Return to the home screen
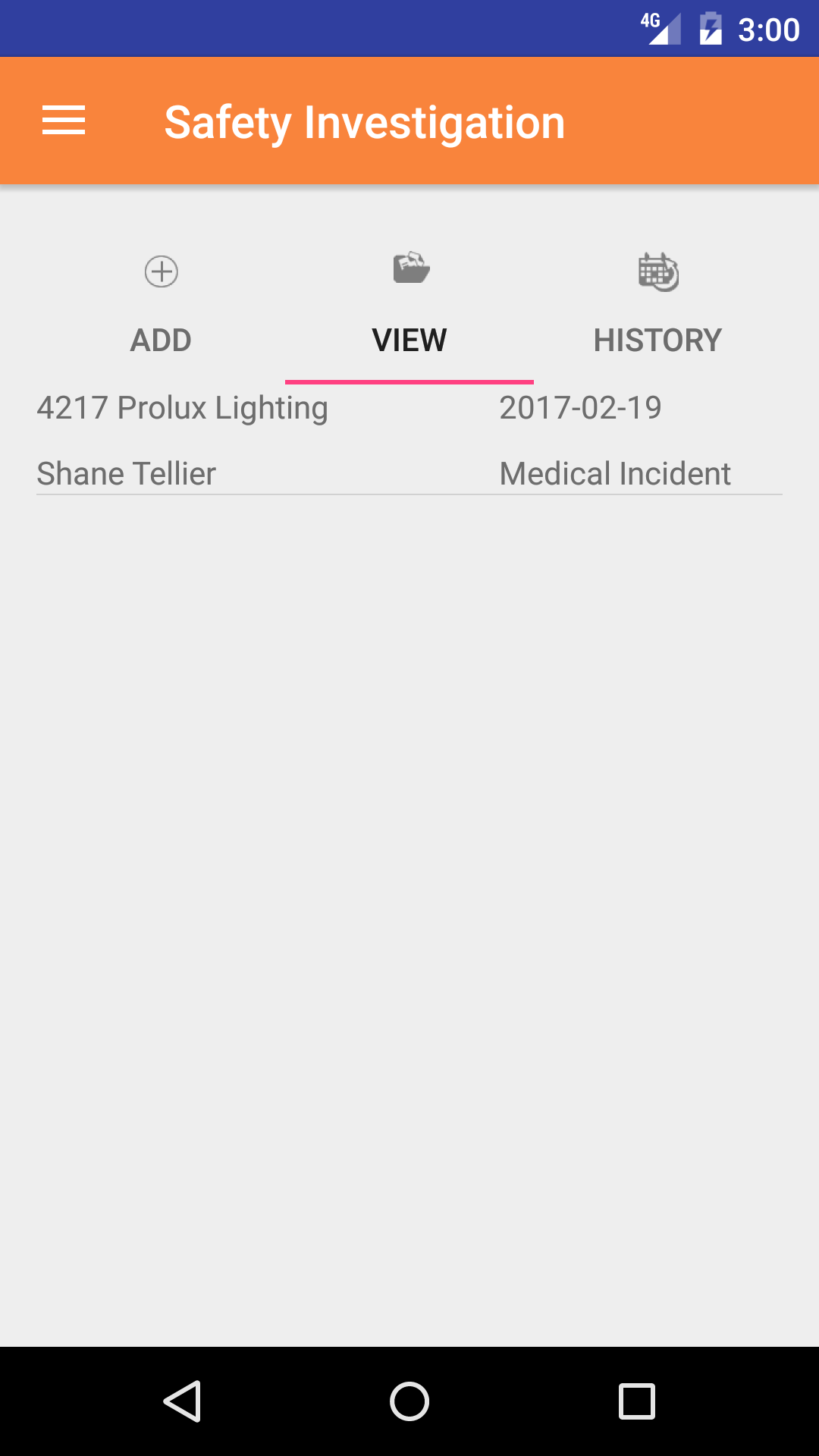Screen dimensions: 819x1456 [x=409, y=1401]
